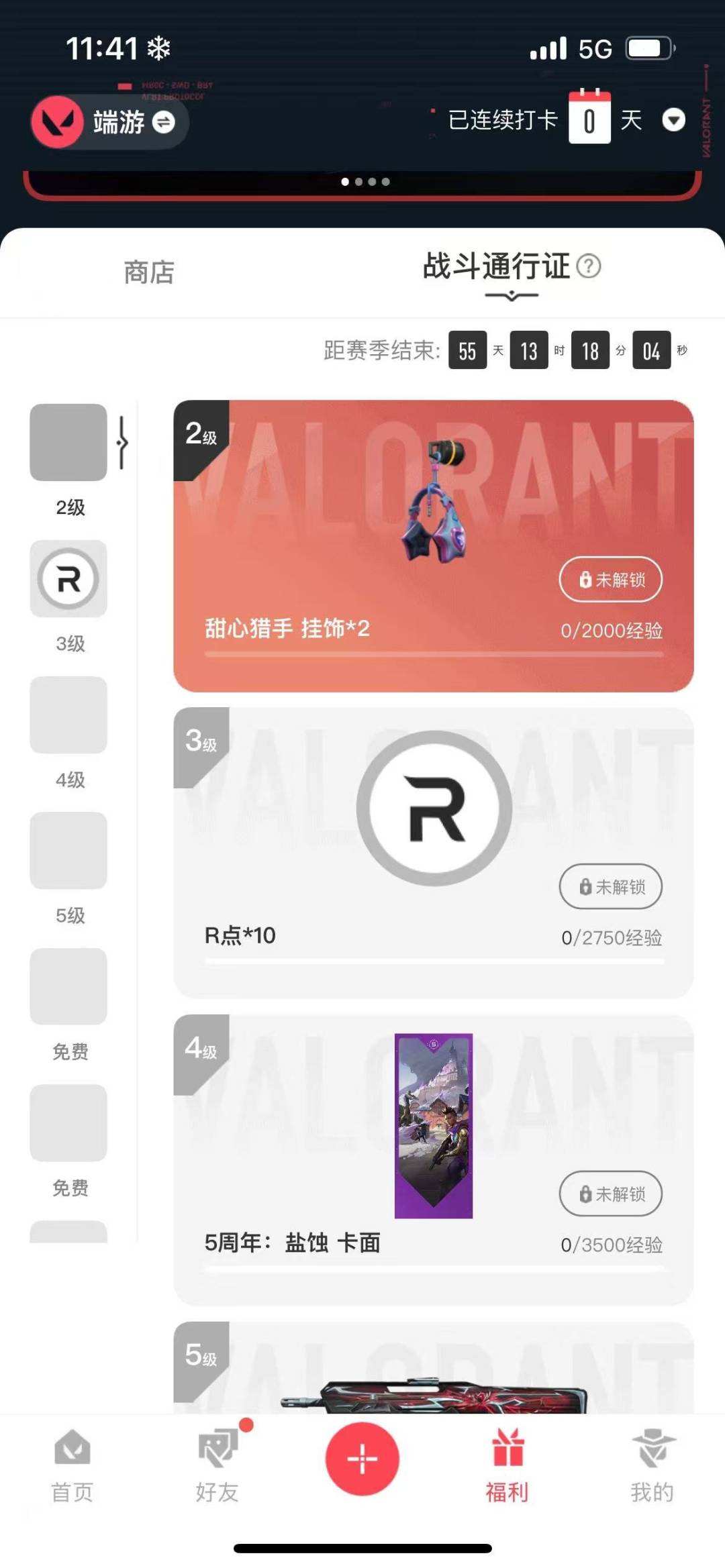
Task: Tap the banner page indicator dots
Action: (x=365, y=182)
